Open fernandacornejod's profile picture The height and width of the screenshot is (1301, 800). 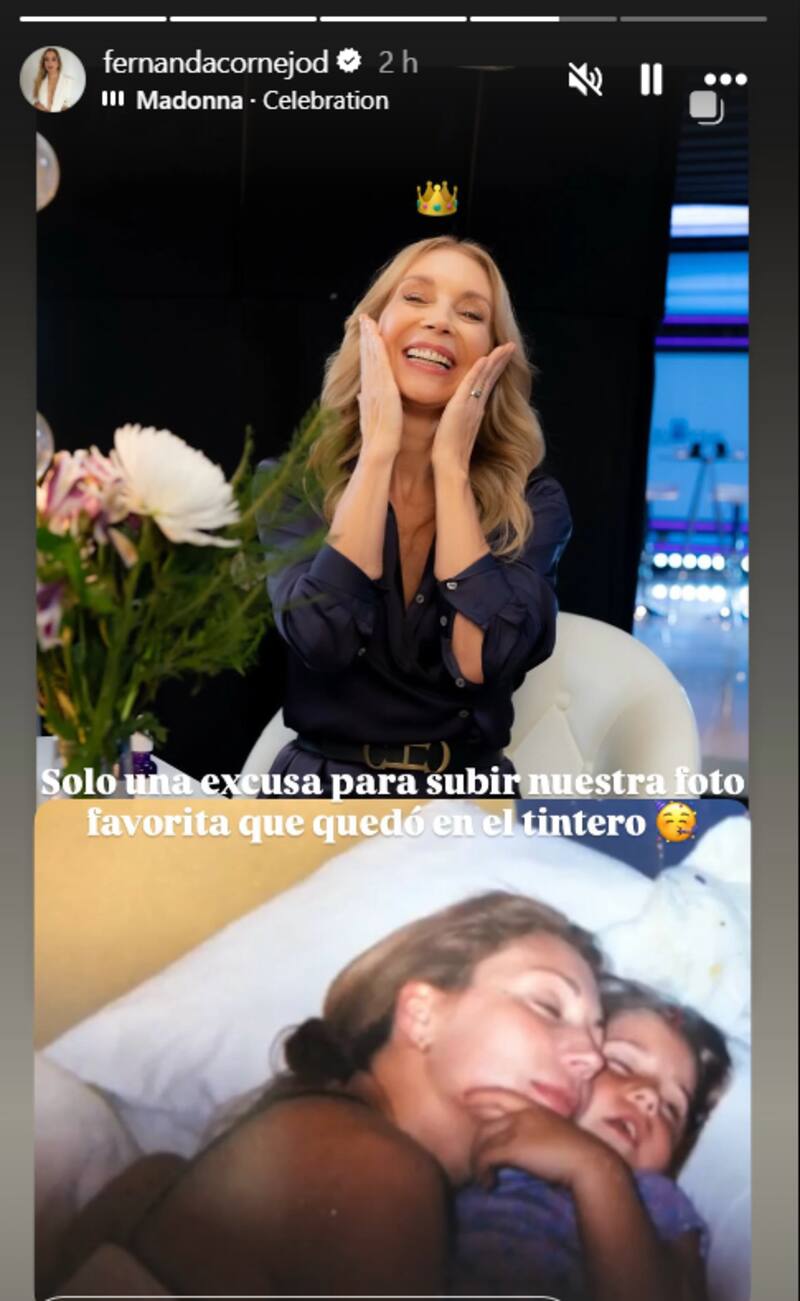[52, 79]
